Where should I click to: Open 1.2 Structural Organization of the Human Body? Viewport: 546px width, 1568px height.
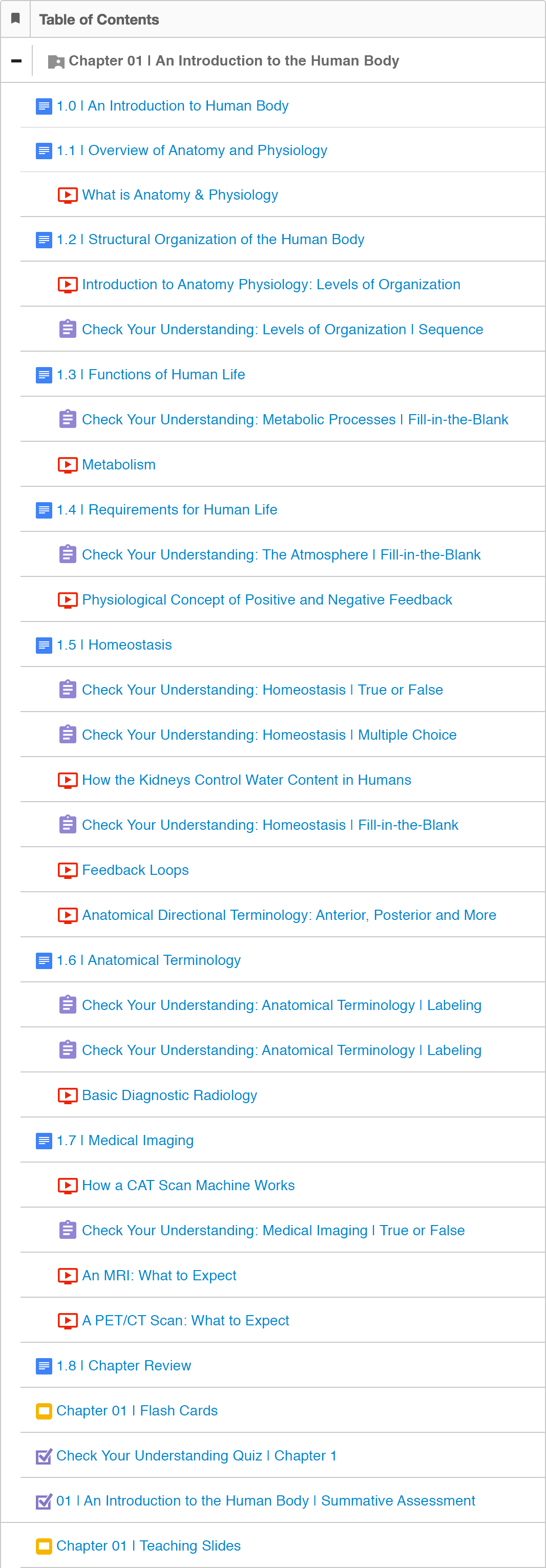210,240
